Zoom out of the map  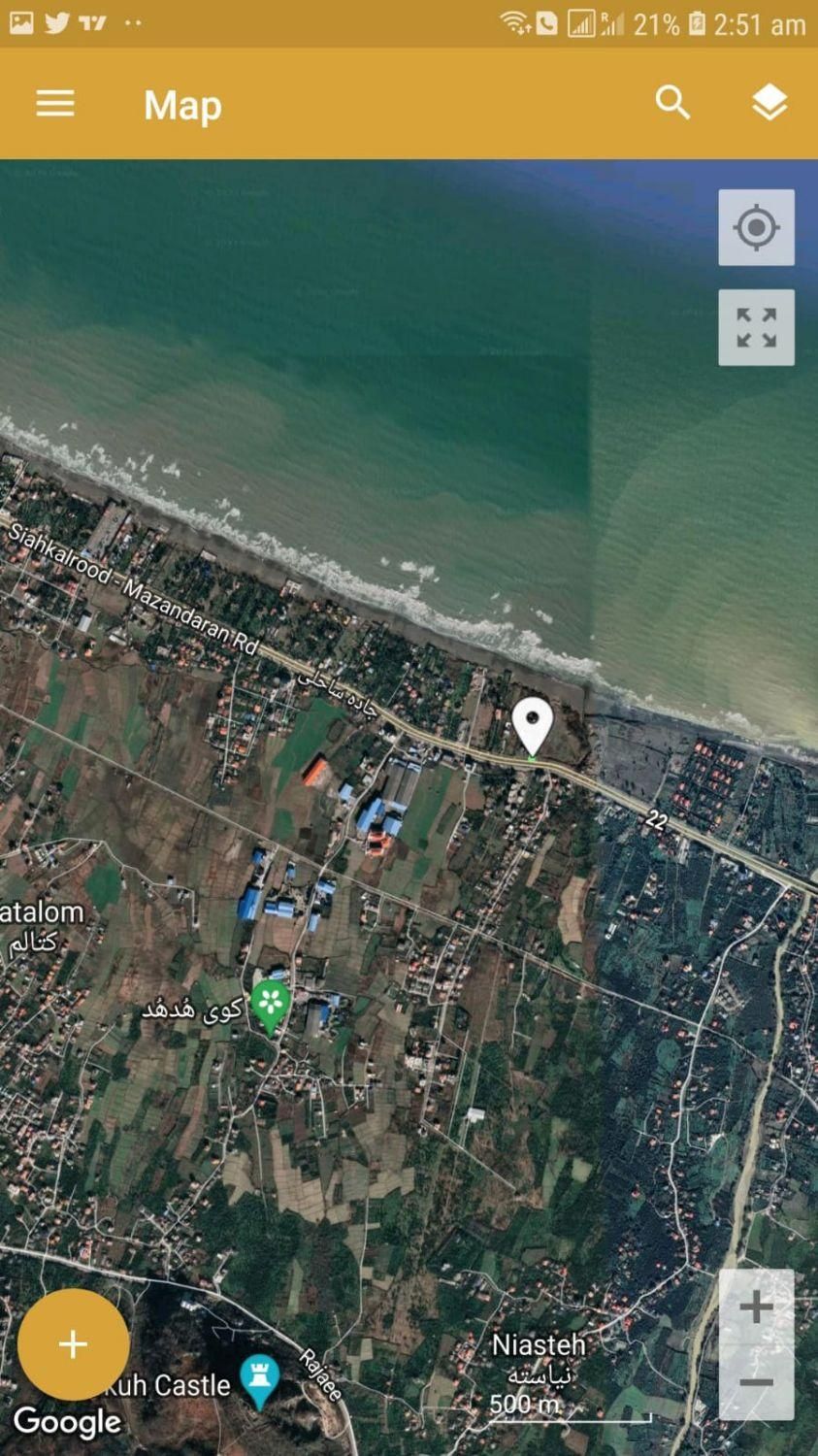[756, 1383]
